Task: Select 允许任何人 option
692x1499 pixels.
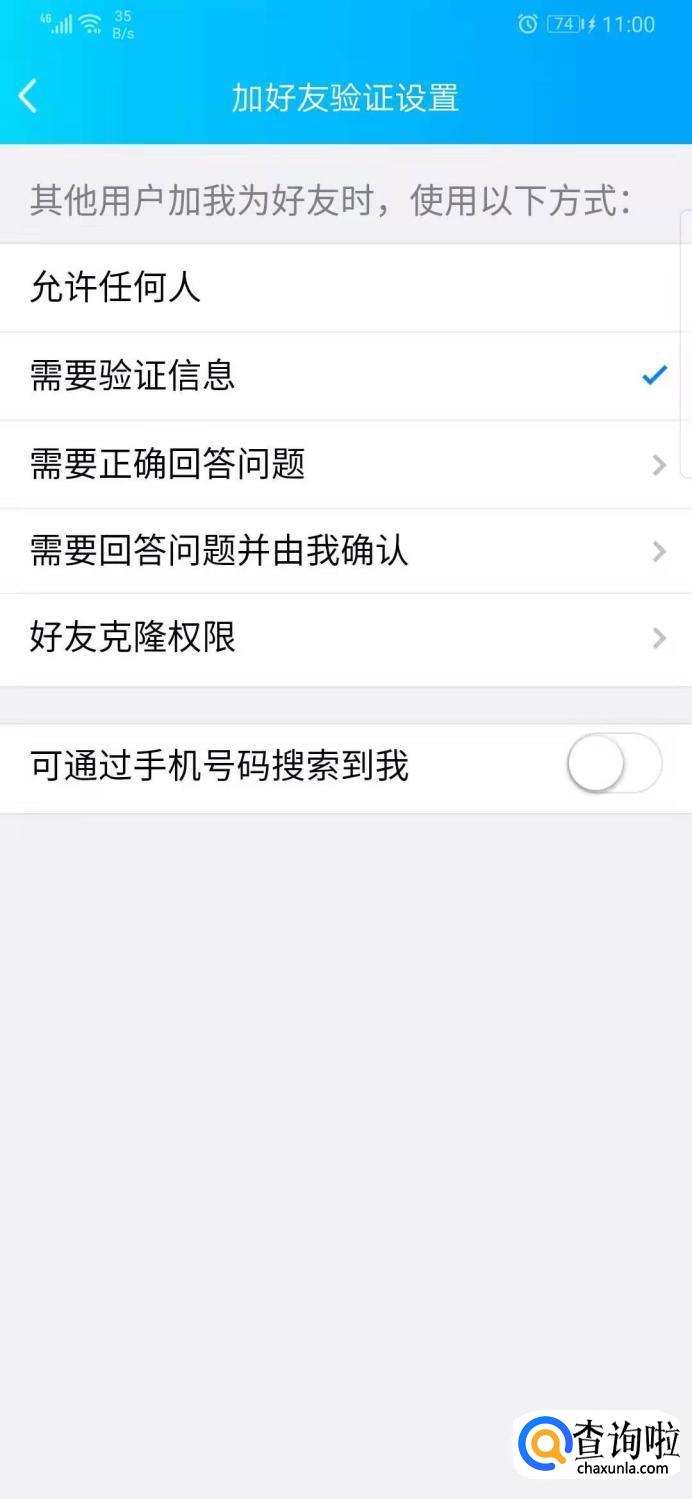Action: pyautogui.click(x=345, y=288)
